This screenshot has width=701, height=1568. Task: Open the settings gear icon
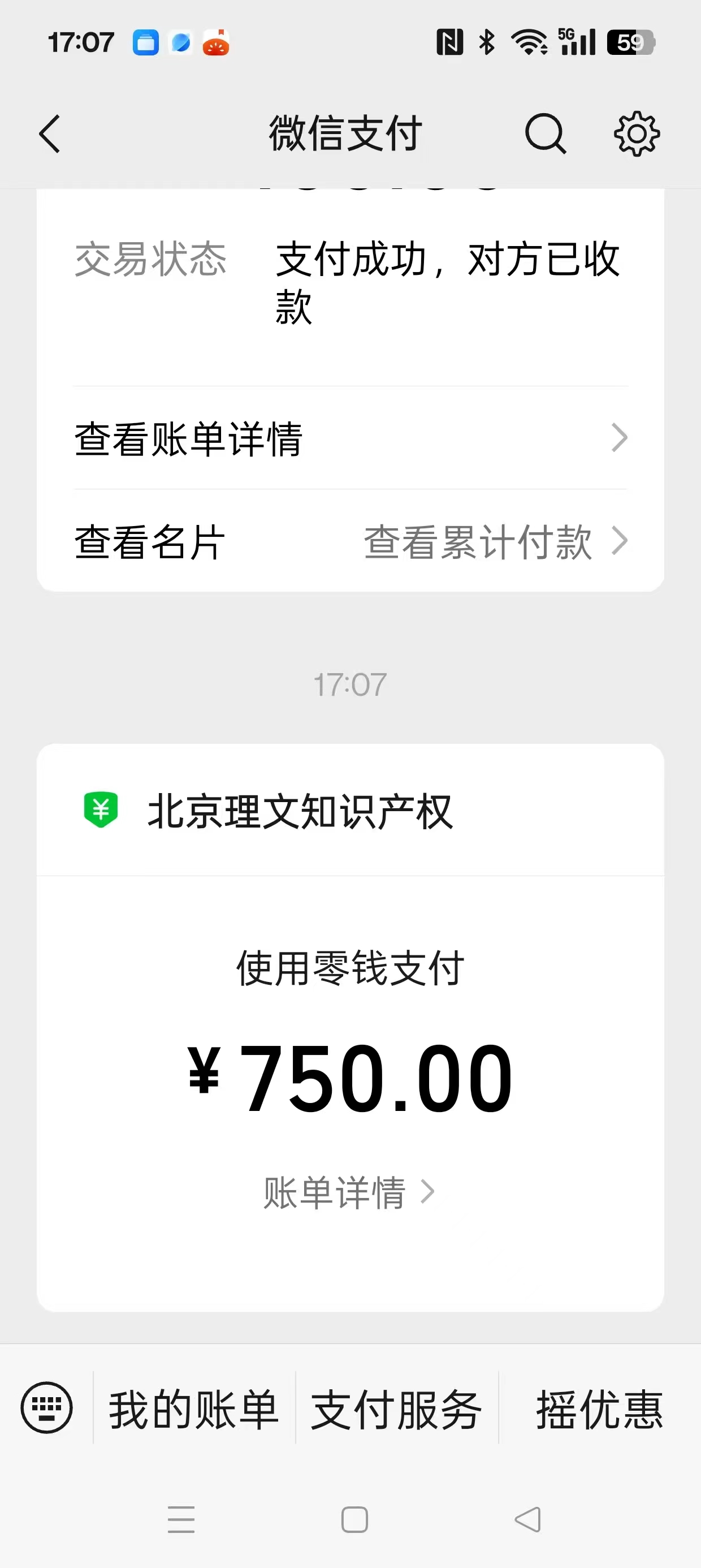point(637,134)
